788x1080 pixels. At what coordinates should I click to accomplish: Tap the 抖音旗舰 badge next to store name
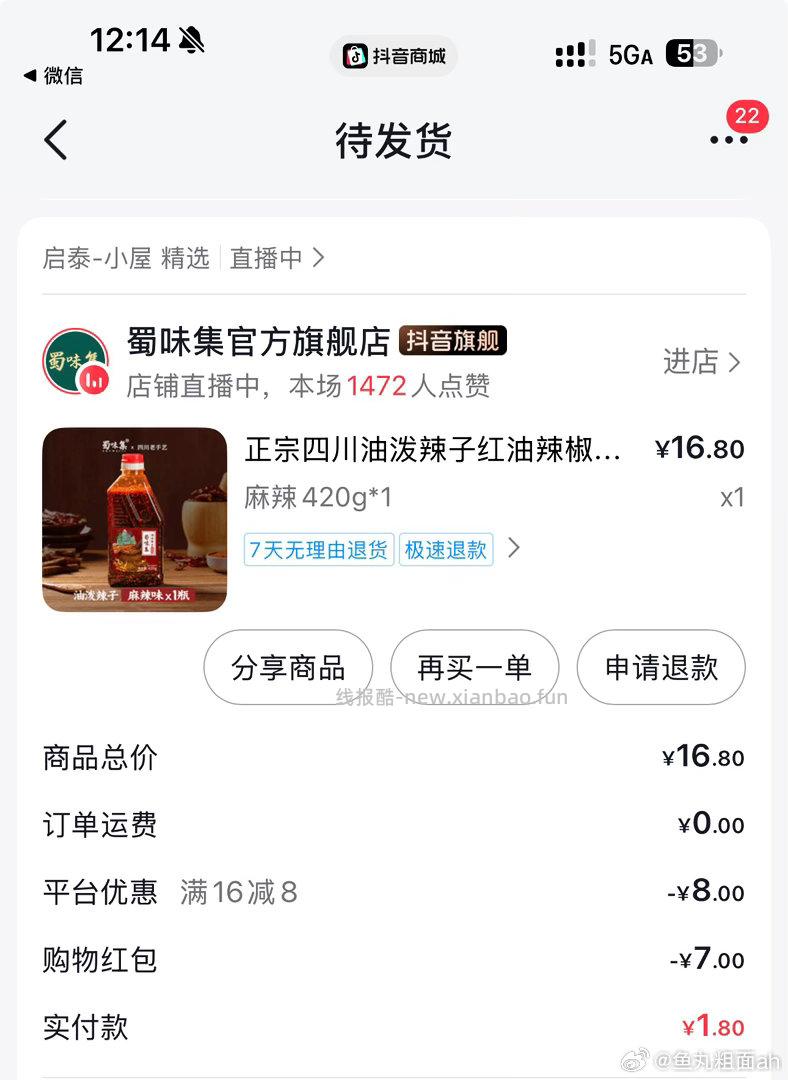[452, 341]
